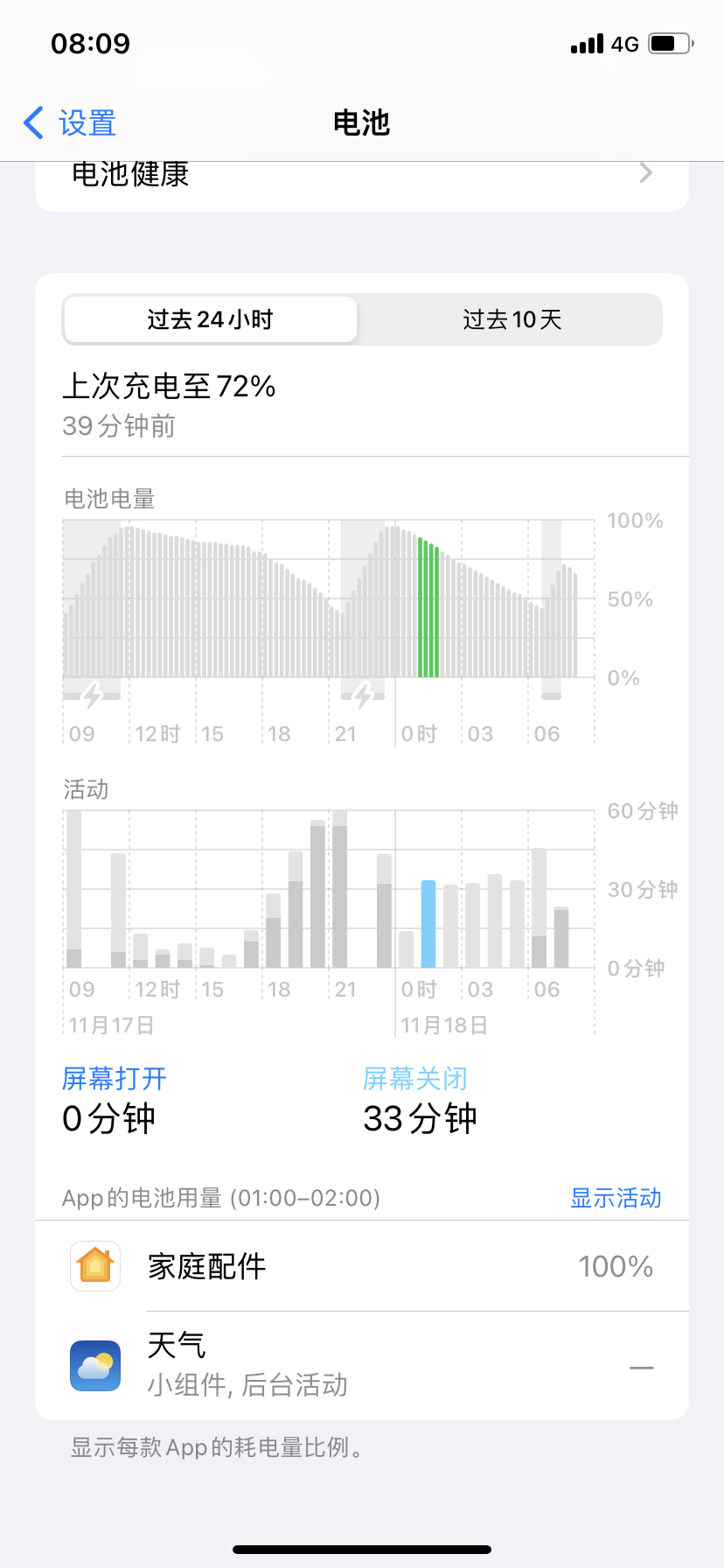Tap the highlighted blue activity bar
This screenshot has width=724, height=1568.
click(428, 924)
